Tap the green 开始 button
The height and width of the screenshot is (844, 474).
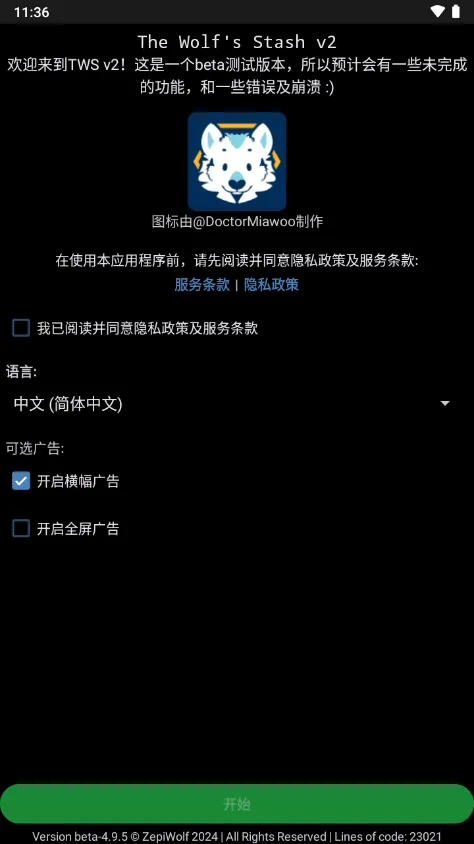point(237,804)
